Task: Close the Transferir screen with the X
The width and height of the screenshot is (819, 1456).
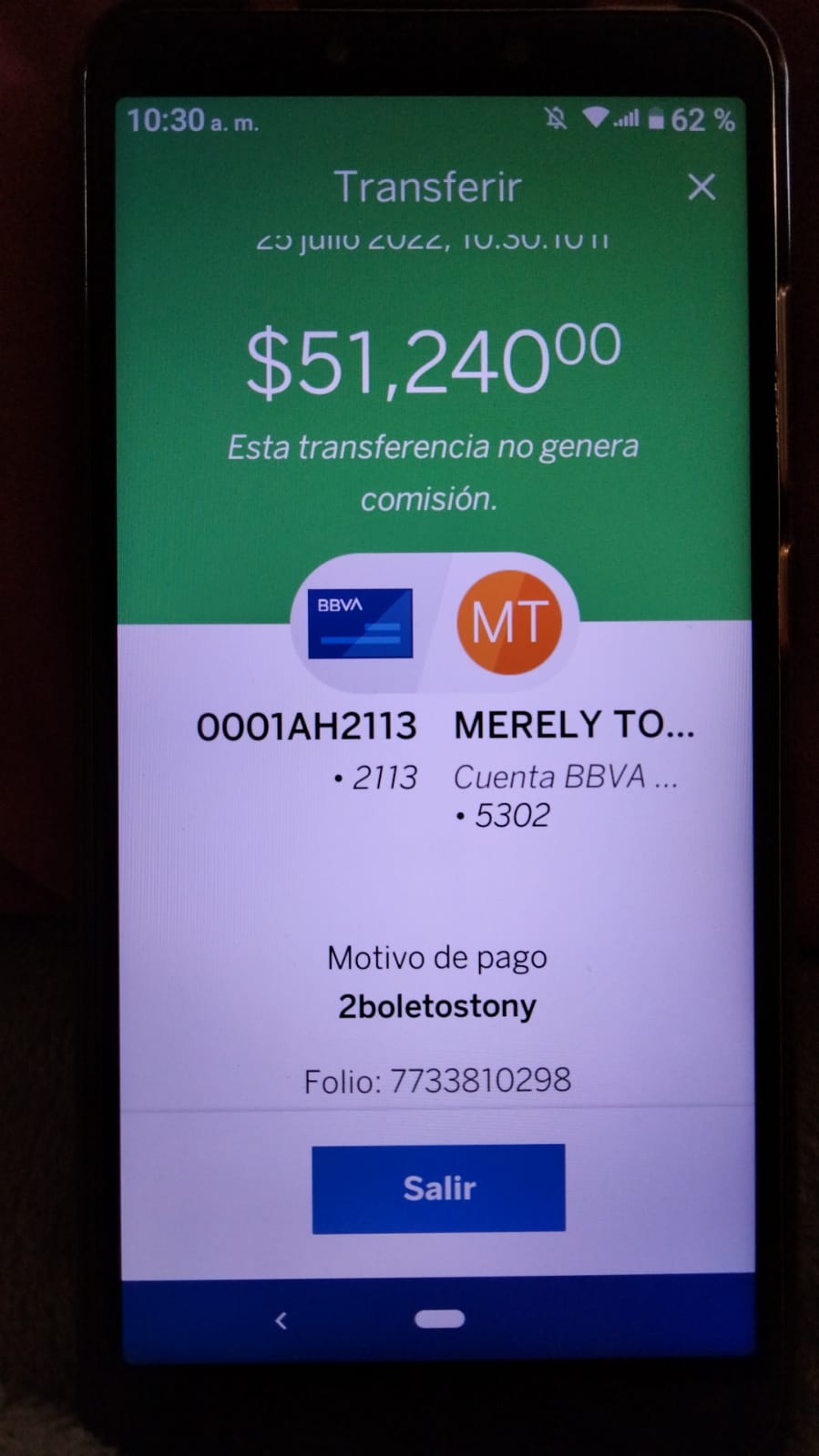Action: (701, 187)
